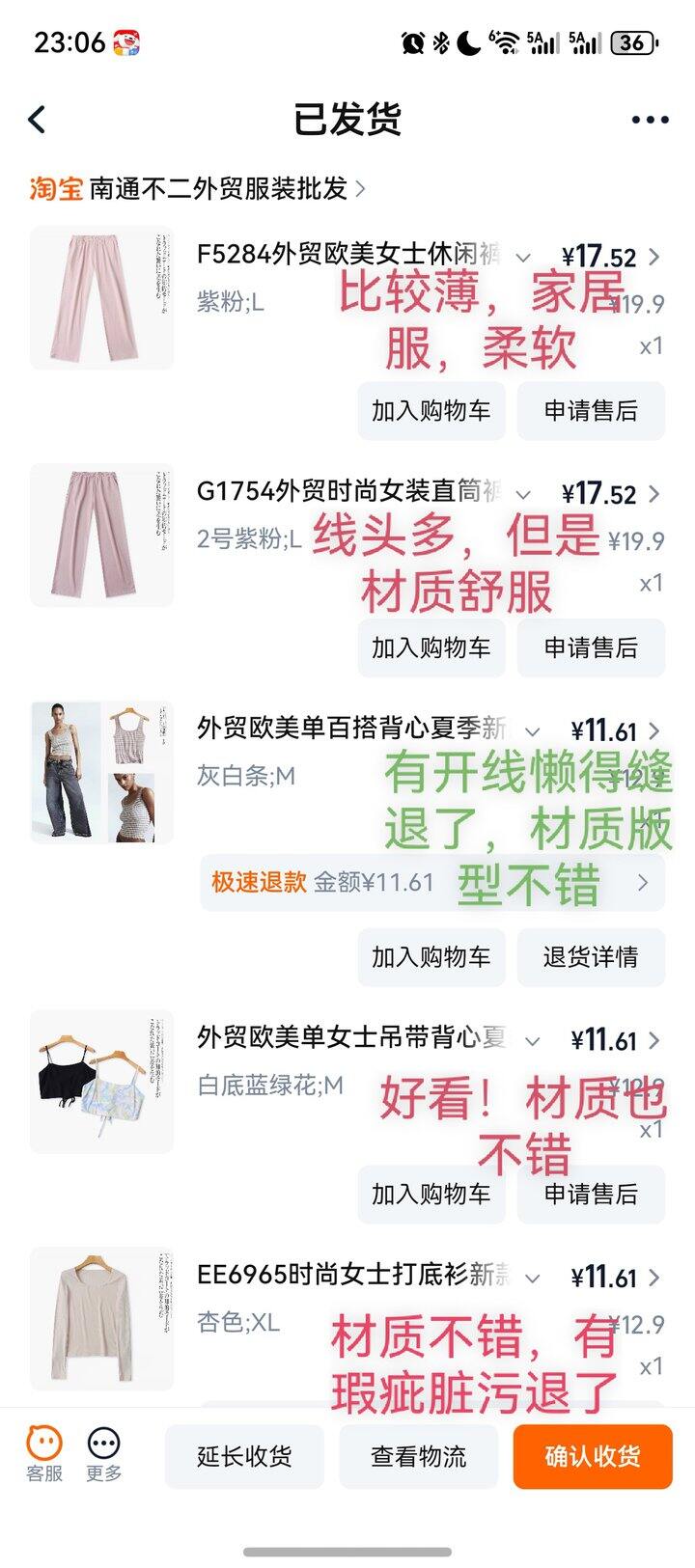Tap 查看物流 to view logistics
This screenshot has height=1568, width=695.
[x=419, y=1457]
